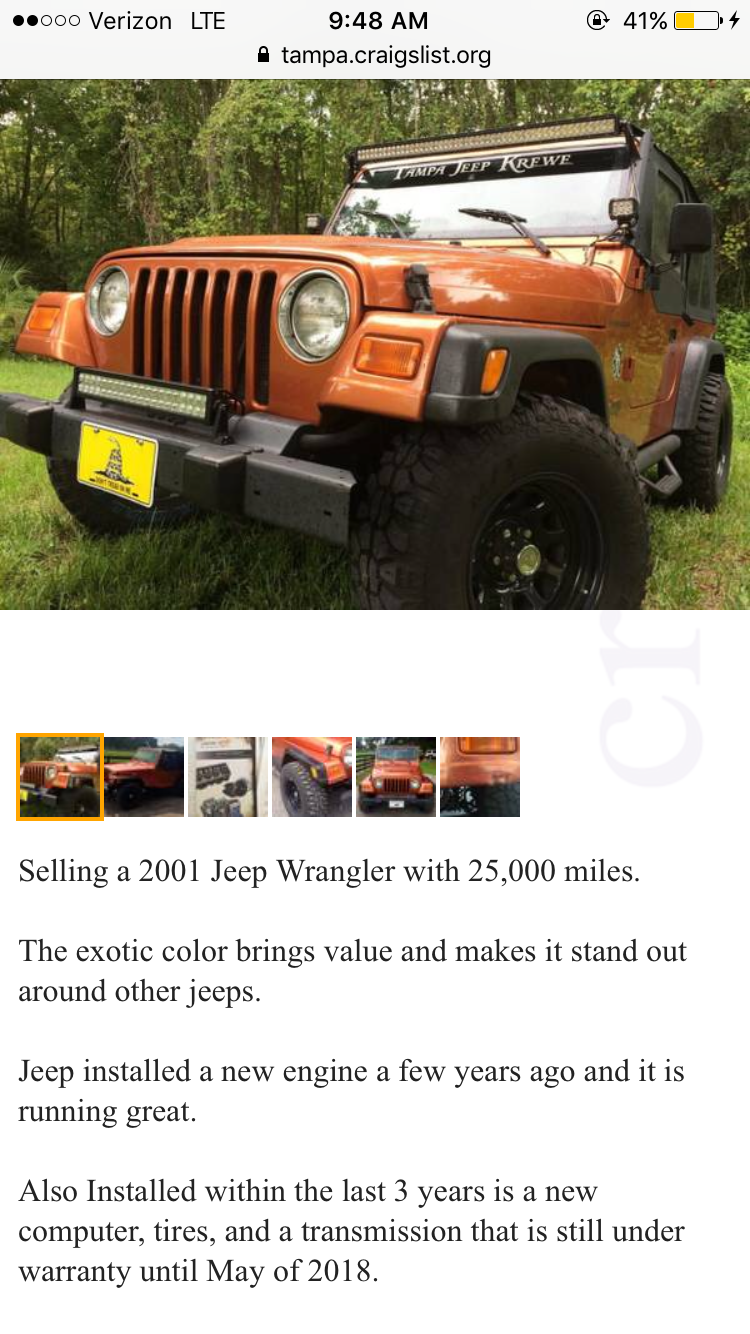The height and width of the screenshot is (1334, 750).
Task: View the fourth thumbnail showing front tire
Action: [312, 777]
